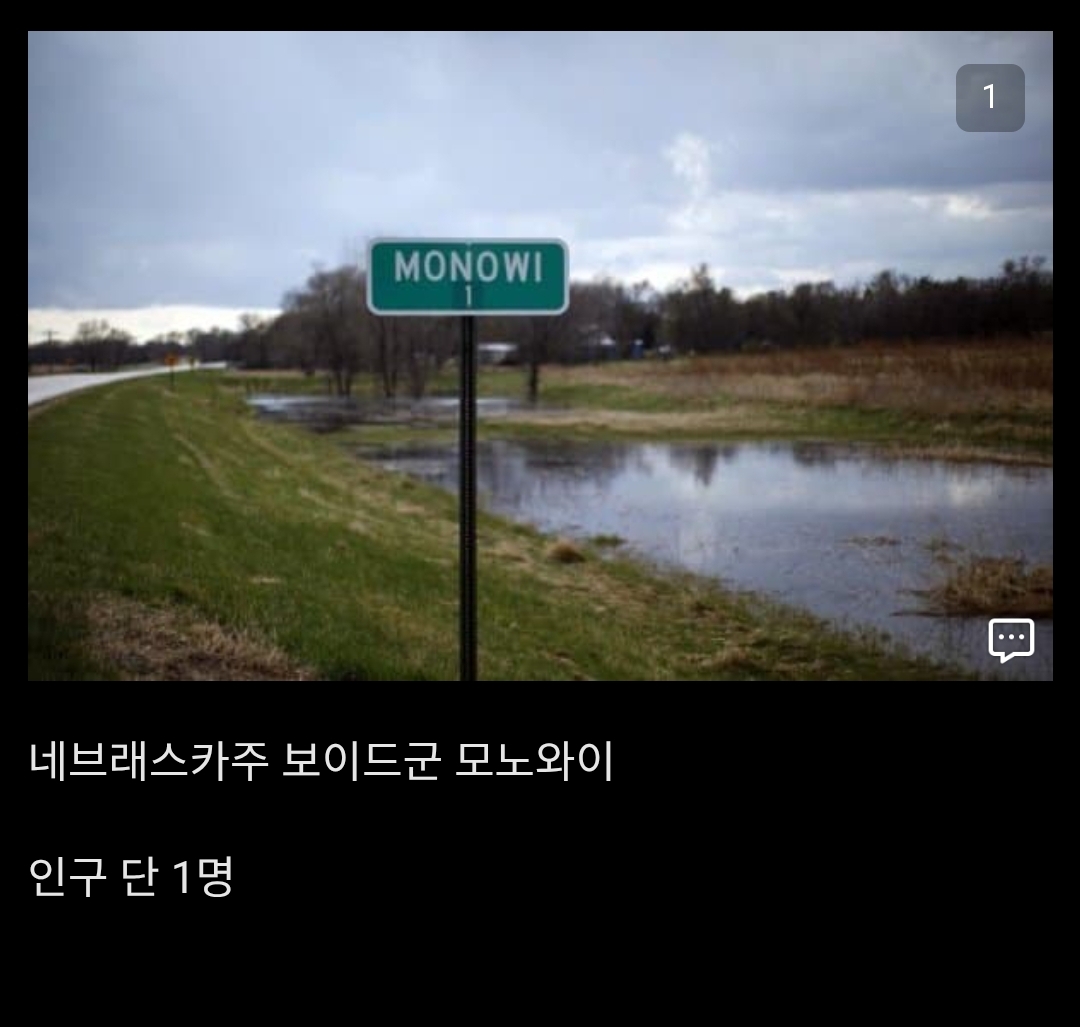The width and height of the screenshot is (1080, 1027).
Task: Open the image comment speech bubble icon
Action: click(1011, 640)
